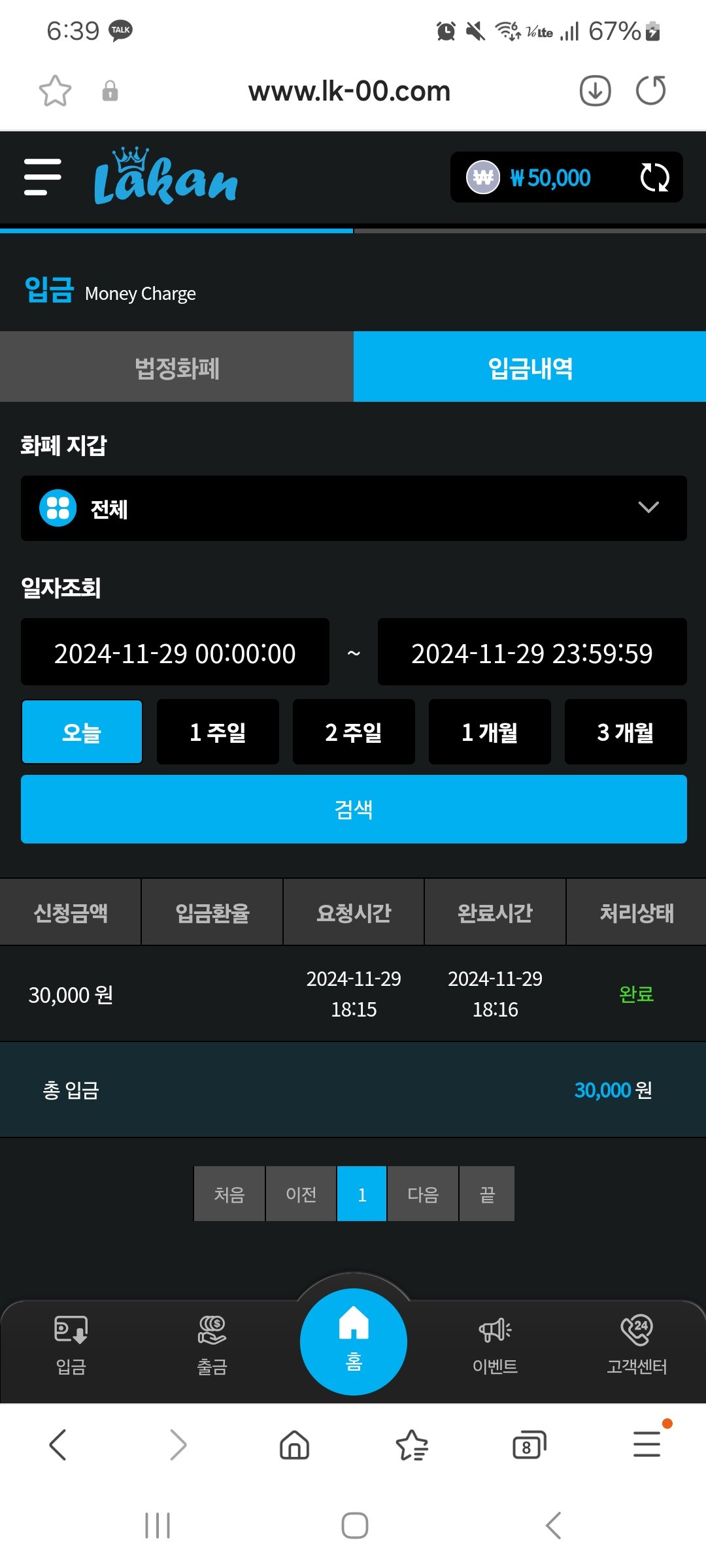Go to the 다음 page
This screenshot has height=1568, width=706.
click(x=423, y=1194)
